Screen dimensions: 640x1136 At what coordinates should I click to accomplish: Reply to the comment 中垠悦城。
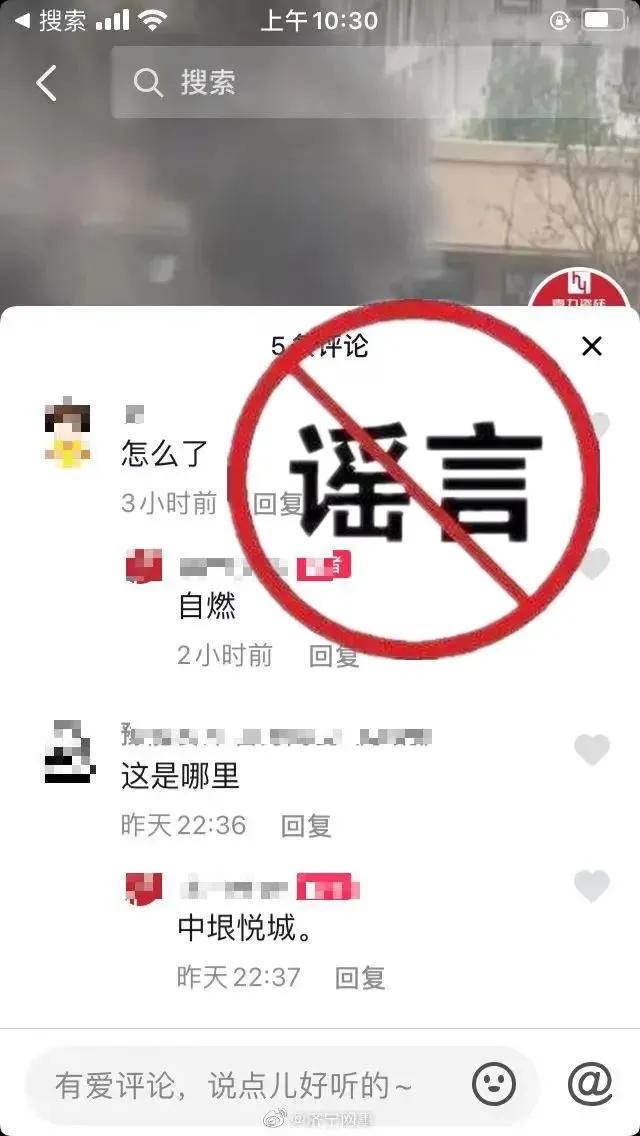pos(360,977)
